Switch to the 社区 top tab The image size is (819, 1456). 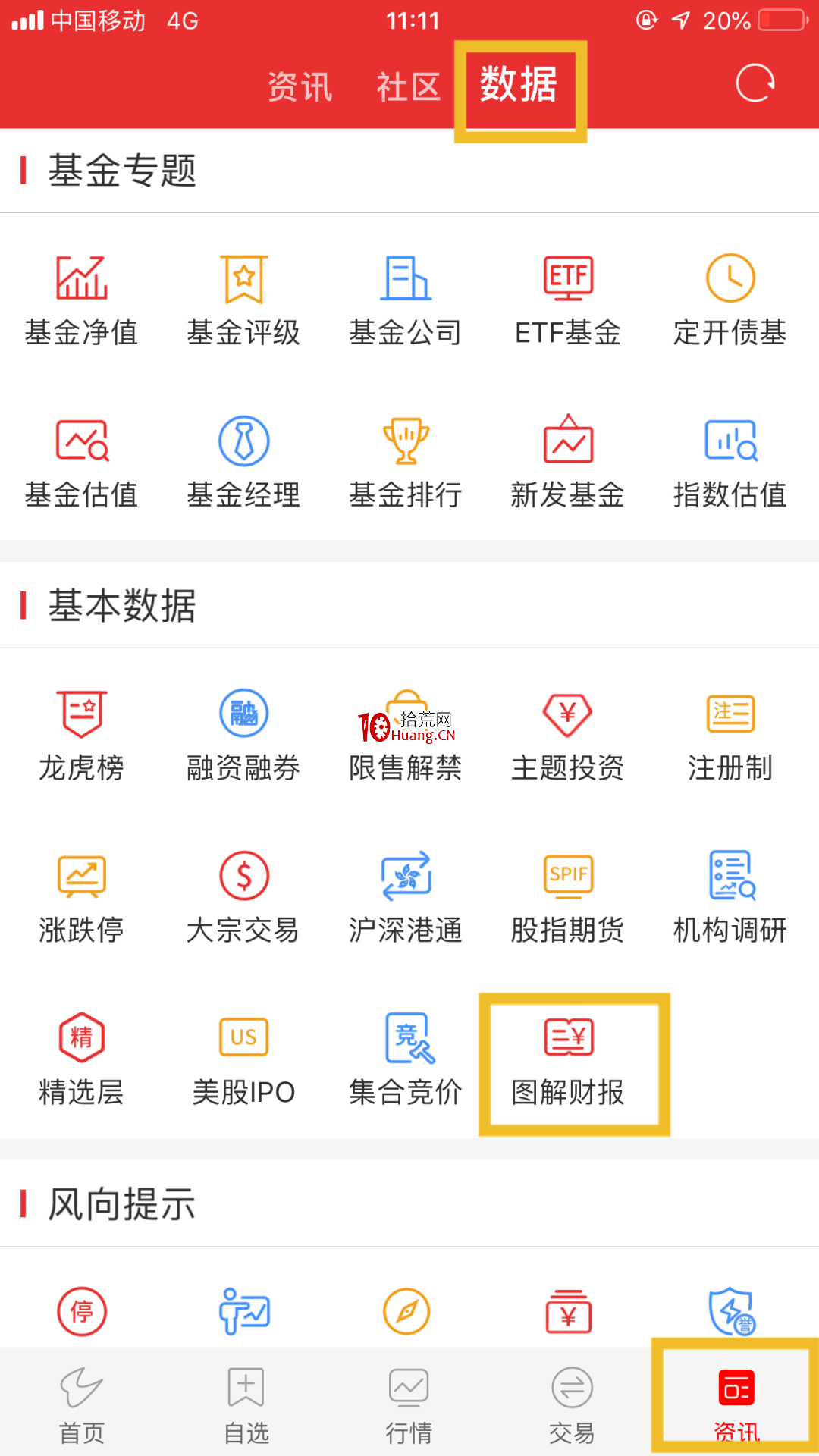(x=409, y=86)
